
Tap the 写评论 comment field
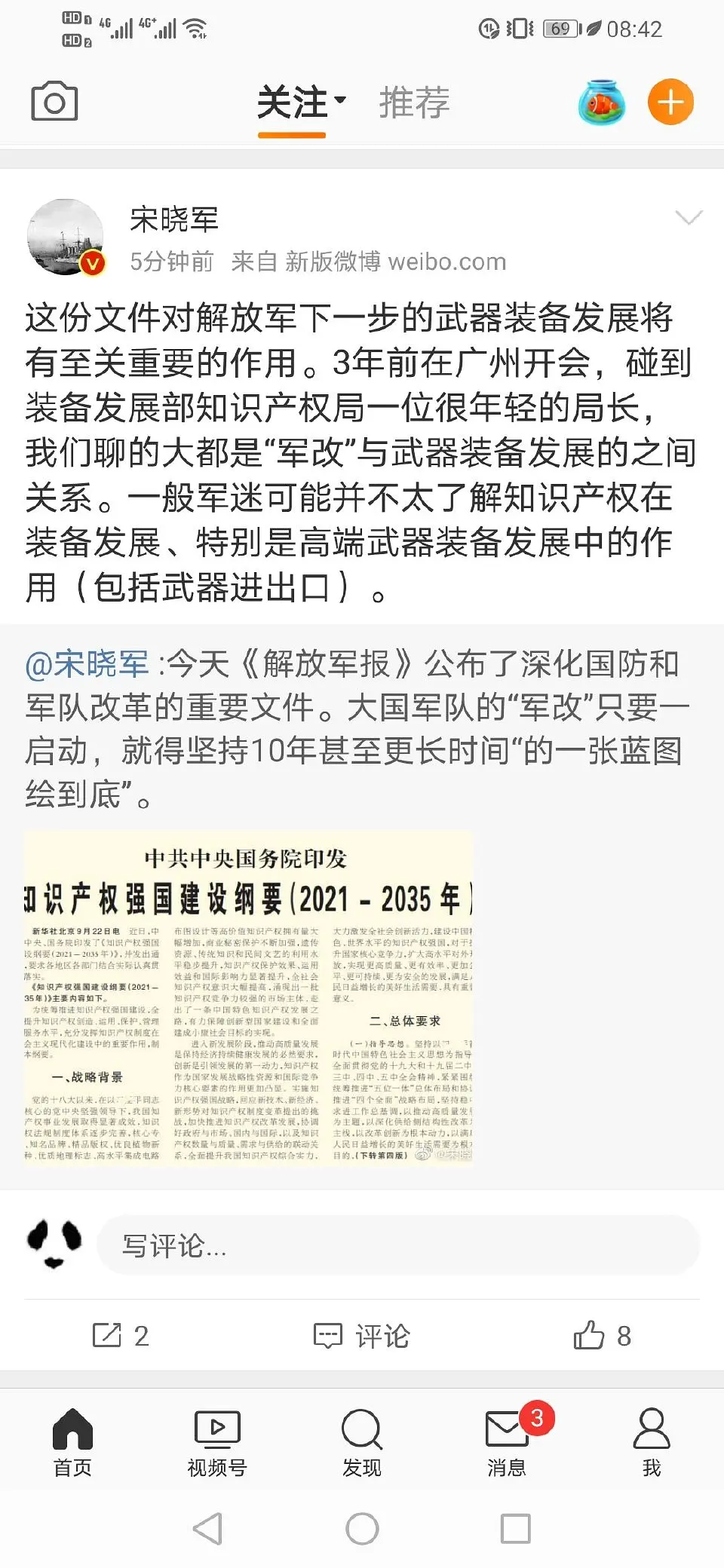(x=397, y=1245)
